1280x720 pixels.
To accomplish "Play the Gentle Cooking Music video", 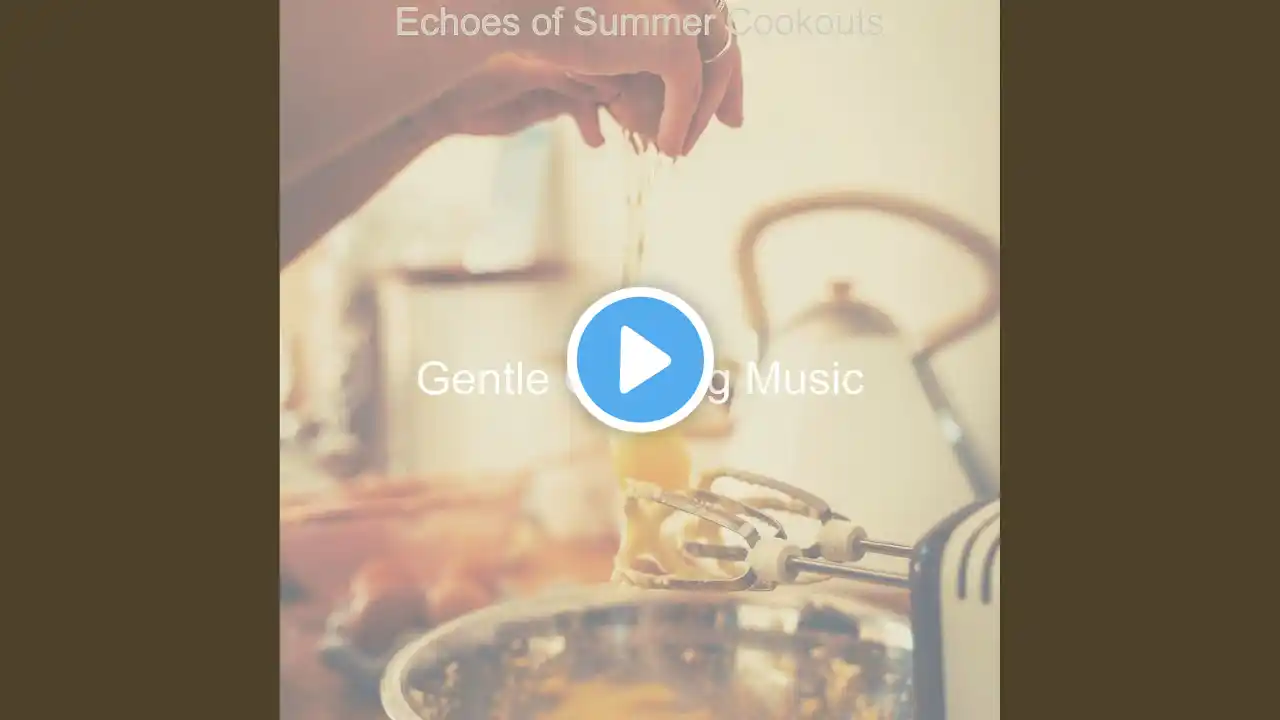I will (640, 359).
